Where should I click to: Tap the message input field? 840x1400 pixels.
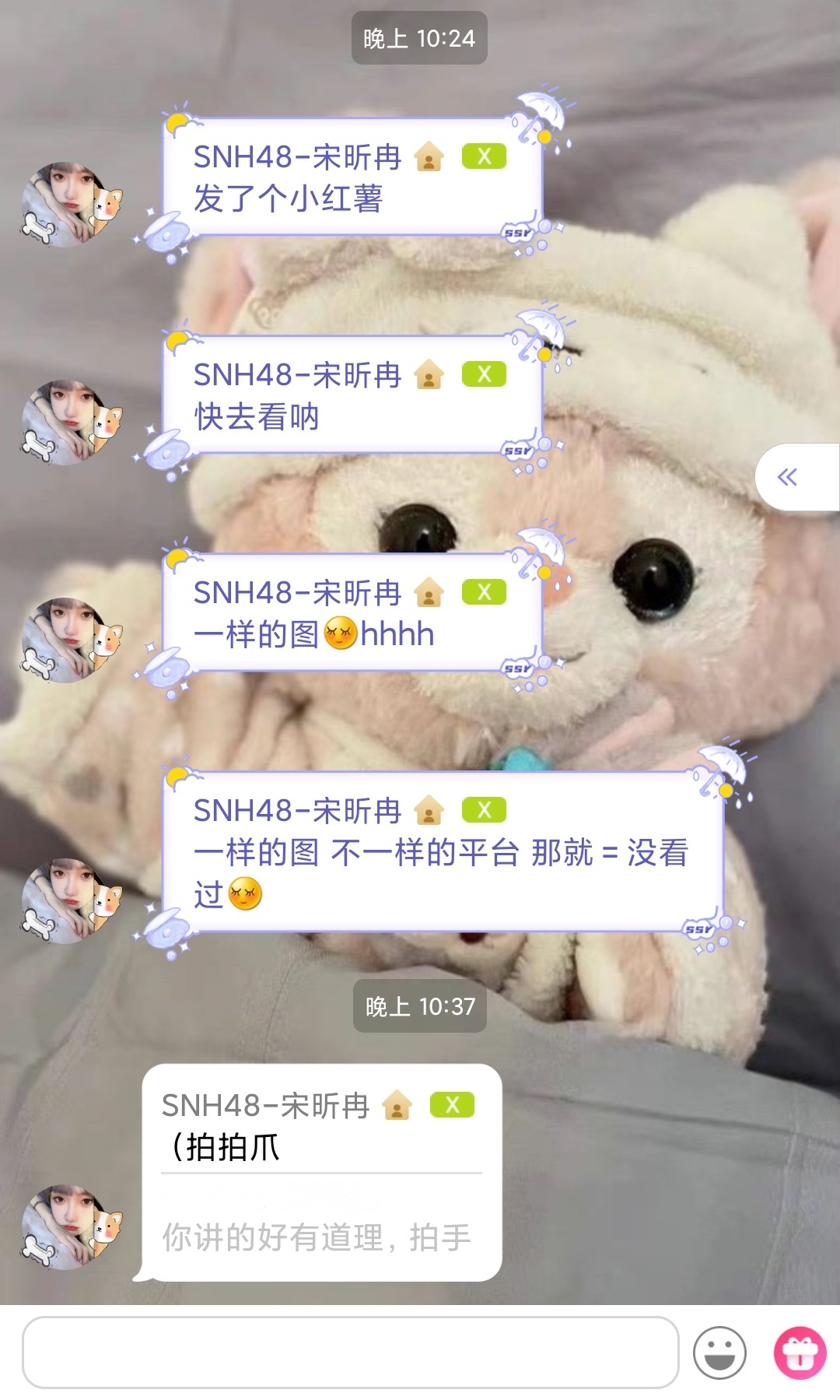click(x=350, y=1353)
